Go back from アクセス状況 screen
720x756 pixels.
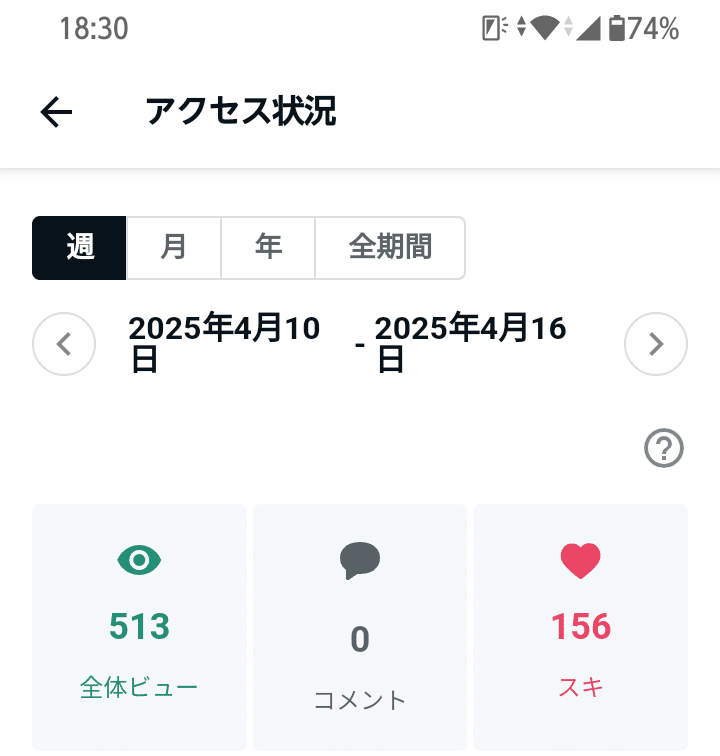pos(57,113)
